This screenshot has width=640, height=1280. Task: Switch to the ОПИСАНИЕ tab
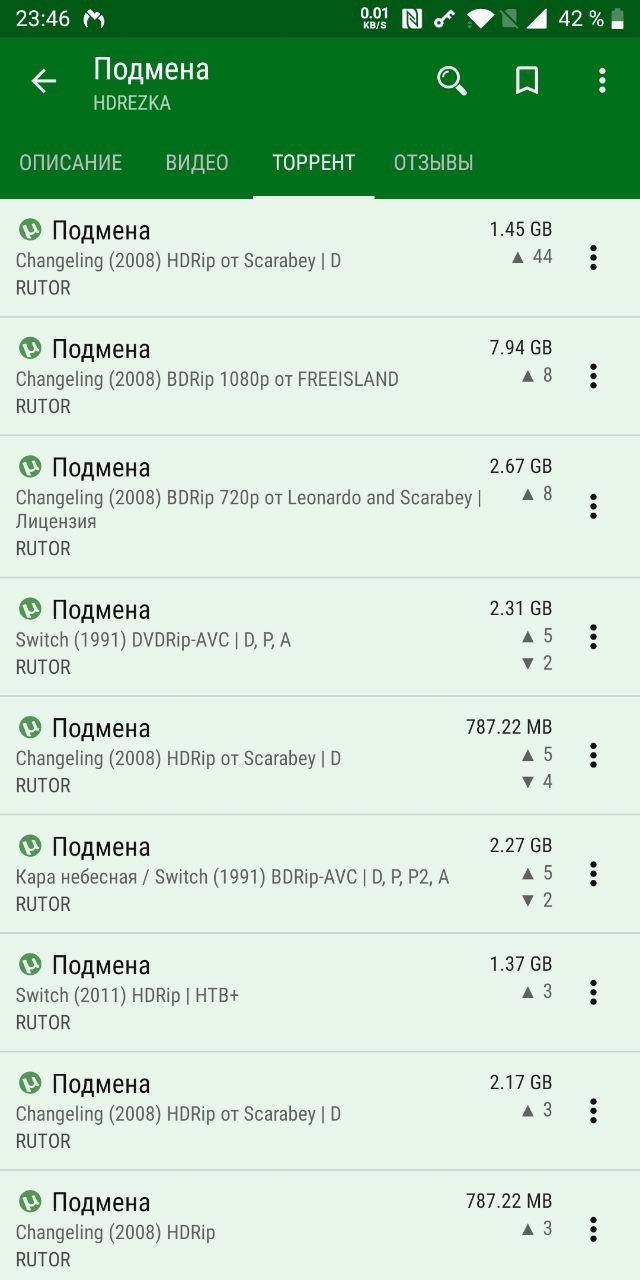[x=71, y=163]
